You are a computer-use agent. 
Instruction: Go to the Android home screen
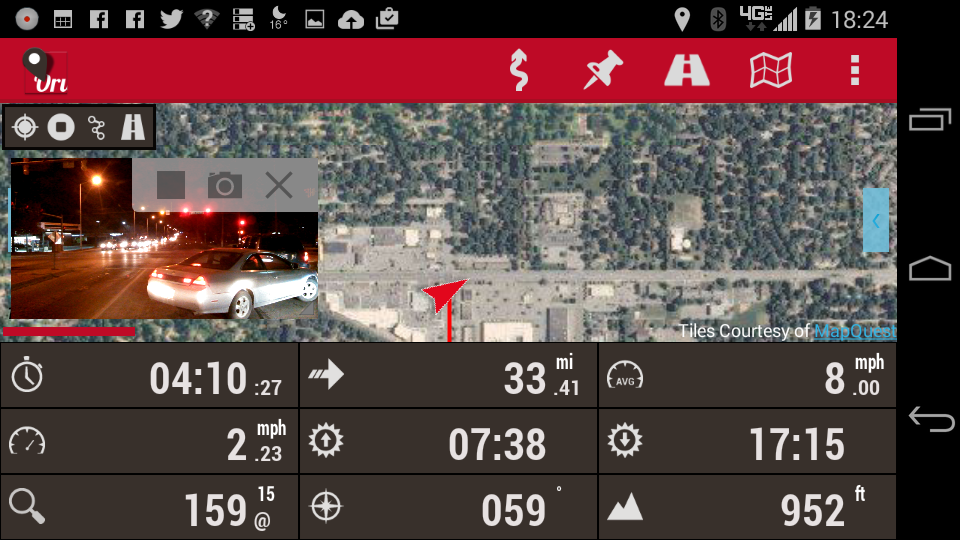[930, 269]
